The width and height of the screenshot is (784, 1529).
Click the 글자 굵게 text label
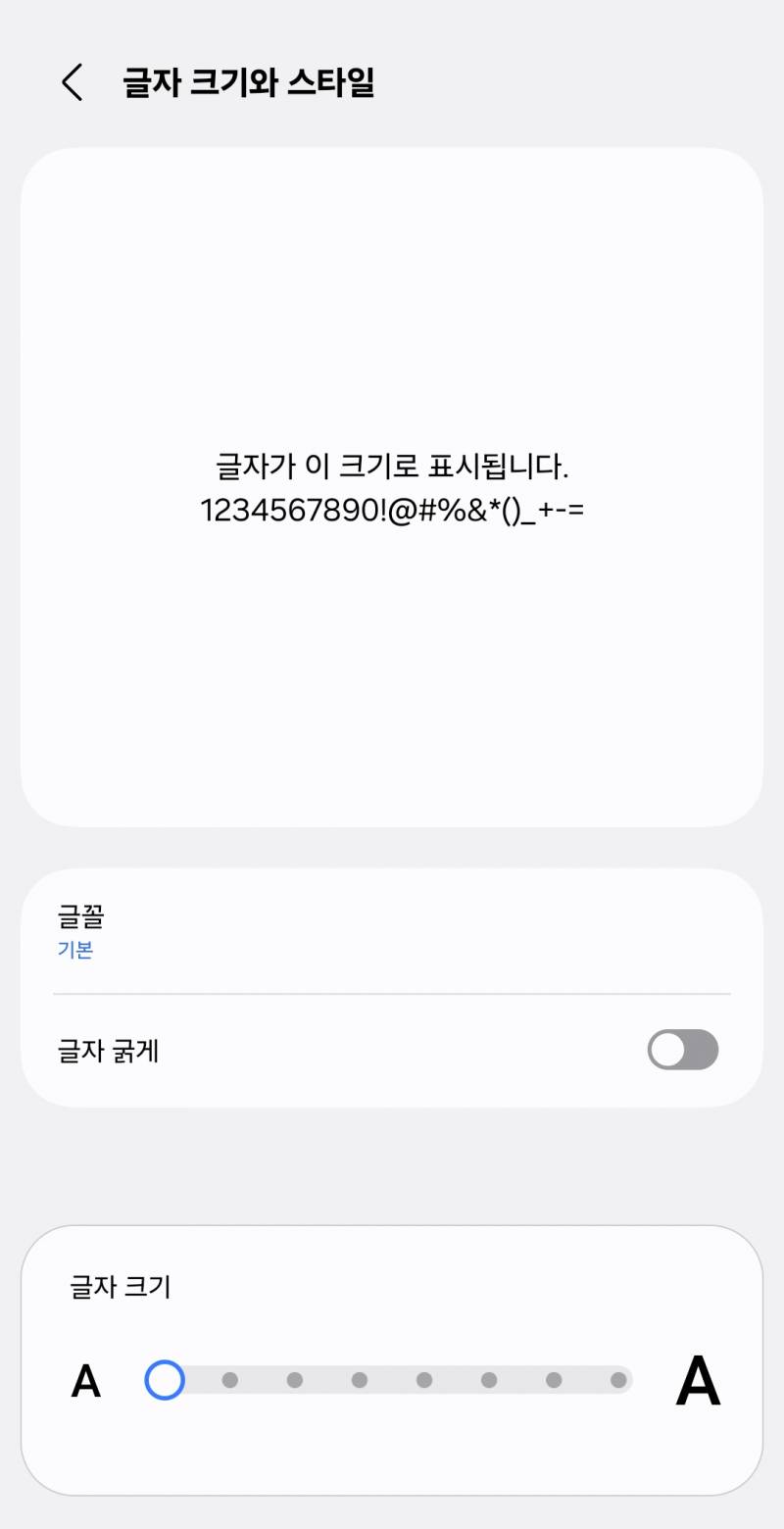[x=108, y=1050]
